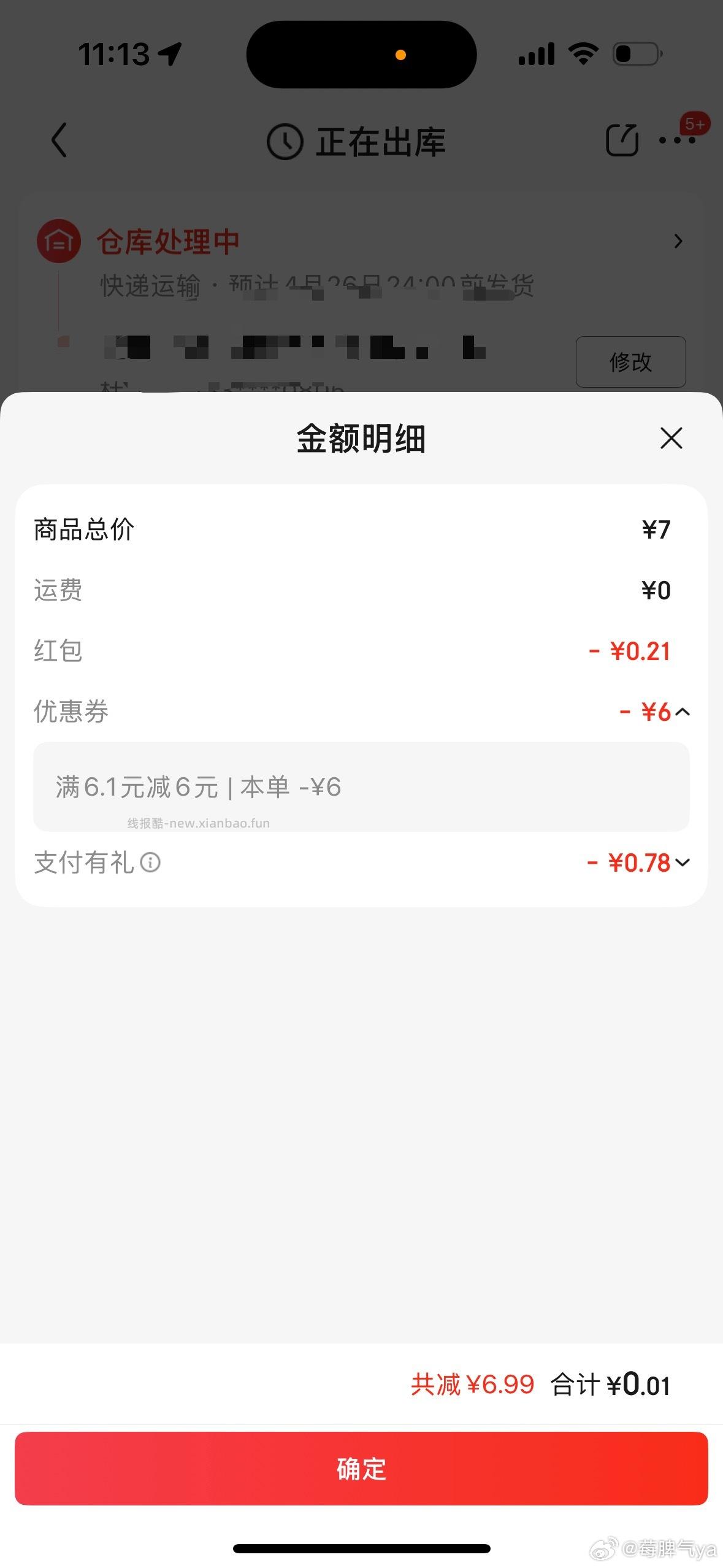Tap the Wi-Fi icon in the status bar
The height and width of the screenshot is (1568, 723).
click(x=583, y=54)
